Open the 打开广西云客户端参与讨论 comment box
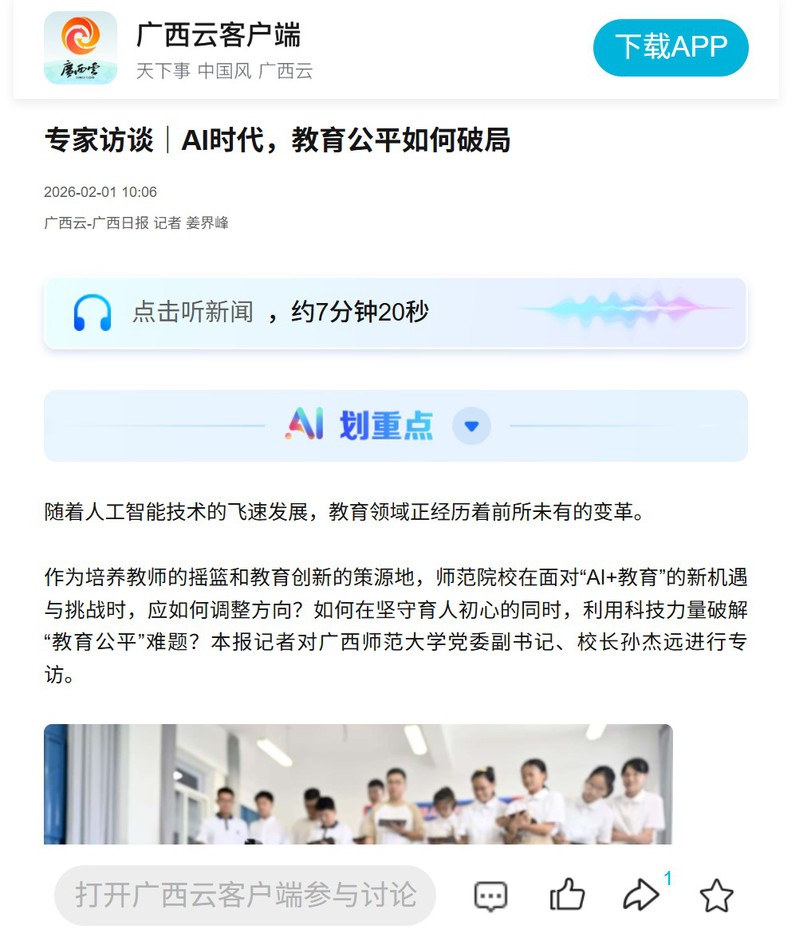This screenshot has width=799, height=941. pyautogui.click(x=245, y=894)
